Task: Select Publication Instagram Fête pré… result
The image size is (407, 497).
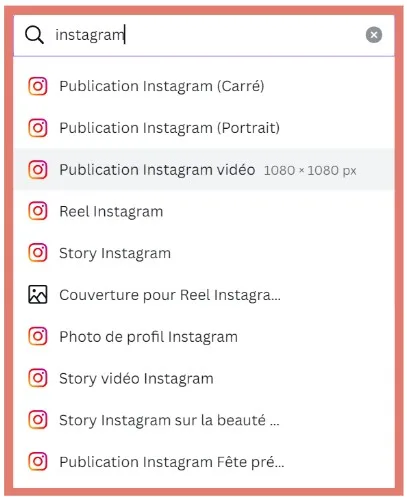Action: pyautogui.click(x=204, y=462)
